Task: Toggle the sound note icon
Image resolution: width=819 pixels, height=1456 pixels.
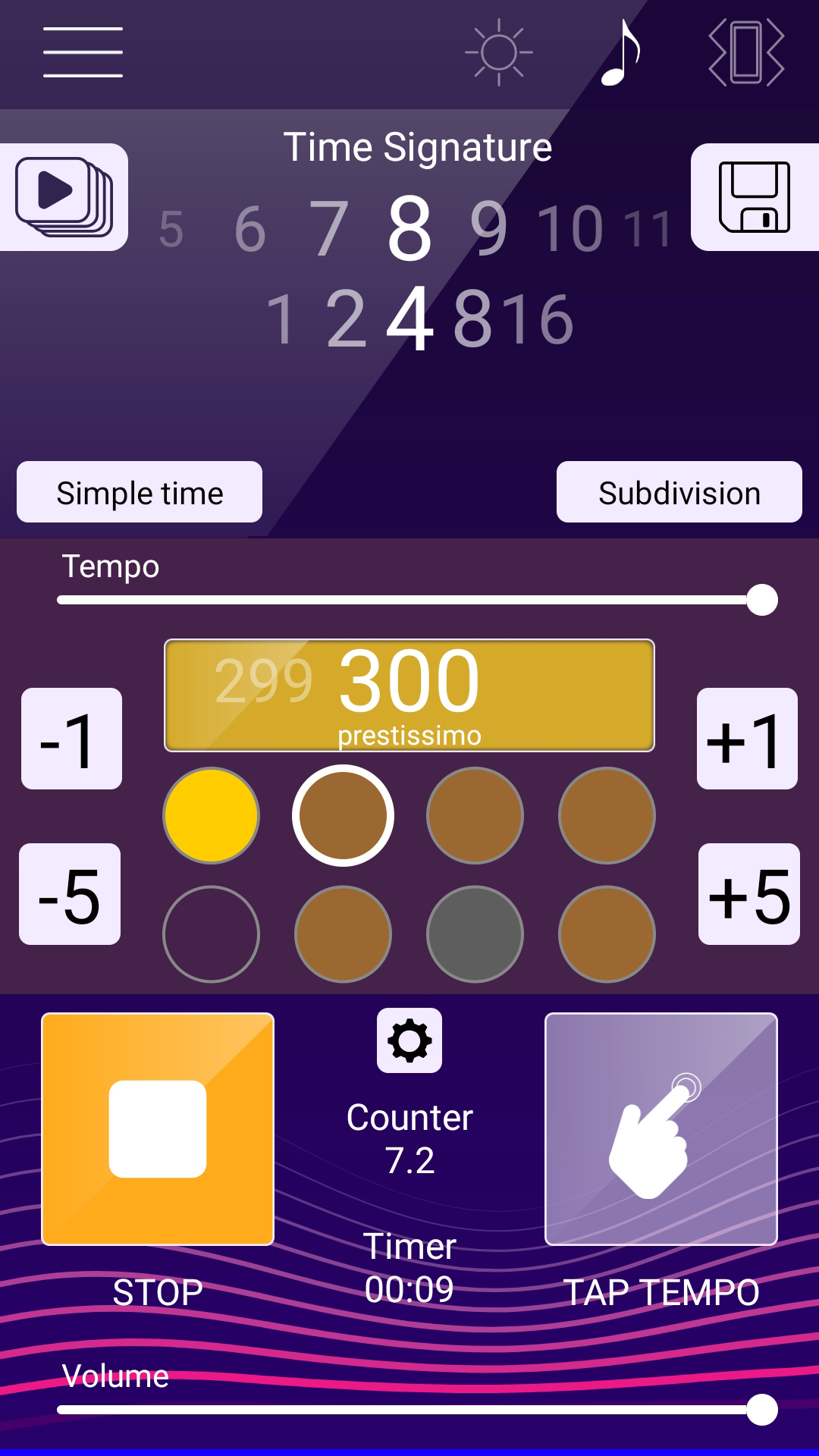Action: point(621,52)
